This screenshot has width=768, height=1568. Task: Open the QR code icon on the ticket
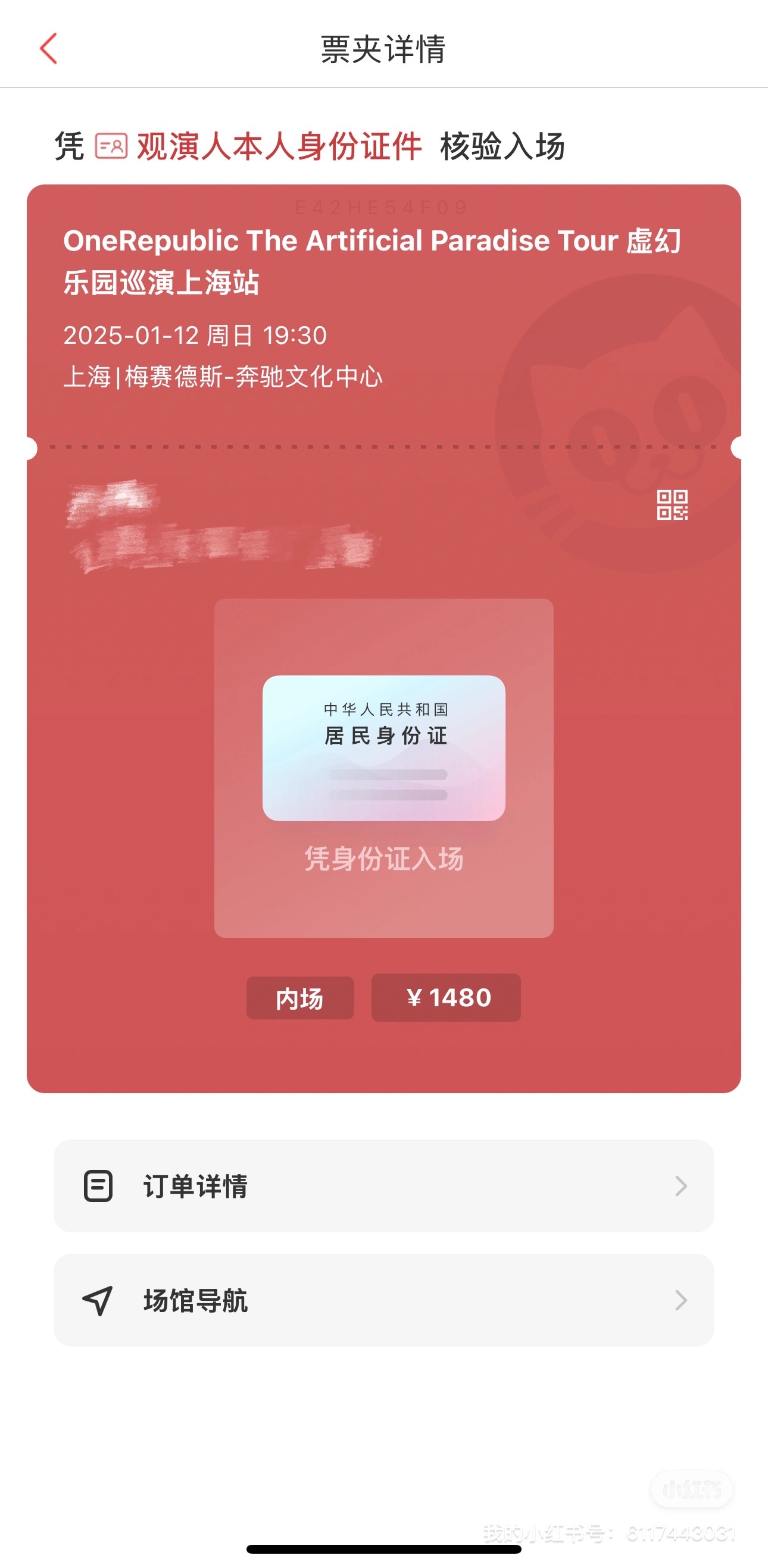pyautogui.click(x=672, y=505)
